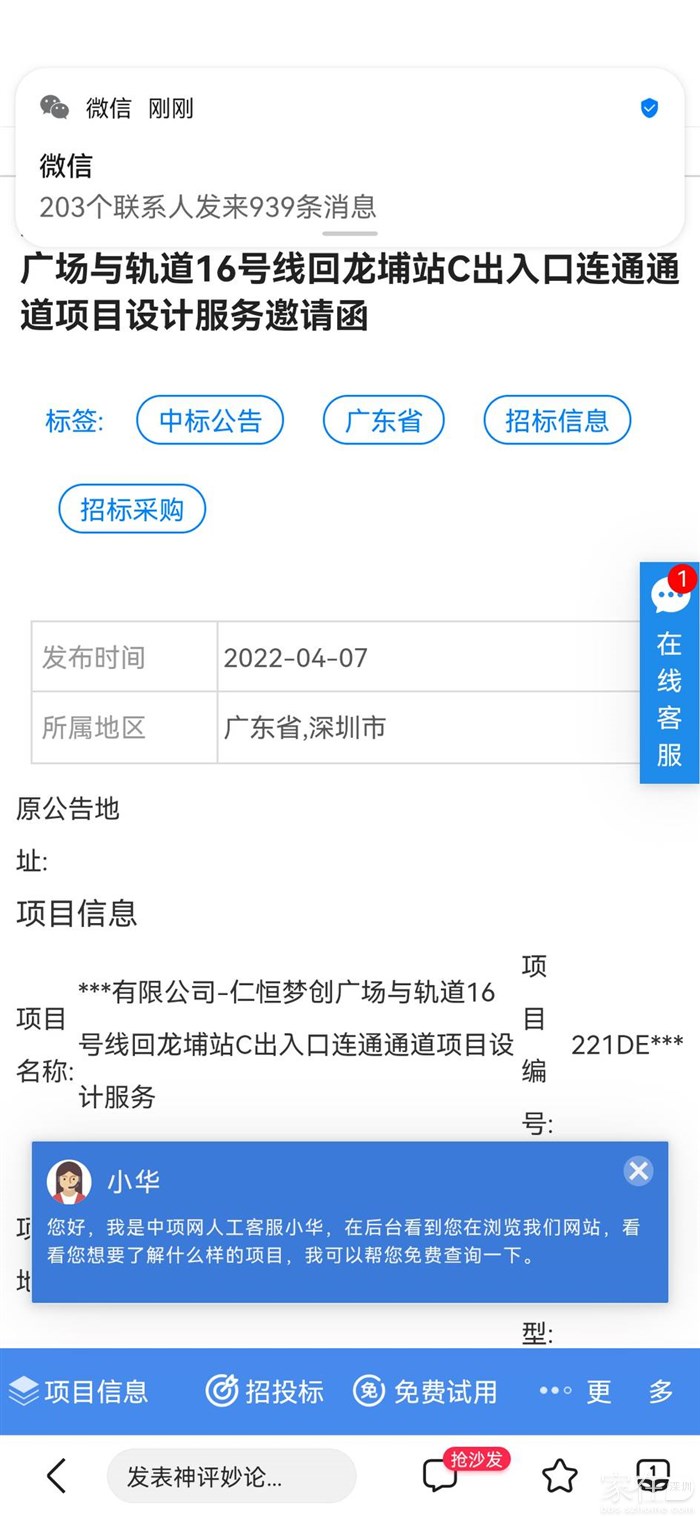The height and width of the screenshot is (1517, 700).
Task: Open customer service message from 小华
Action: click(x=340, y=1240)
